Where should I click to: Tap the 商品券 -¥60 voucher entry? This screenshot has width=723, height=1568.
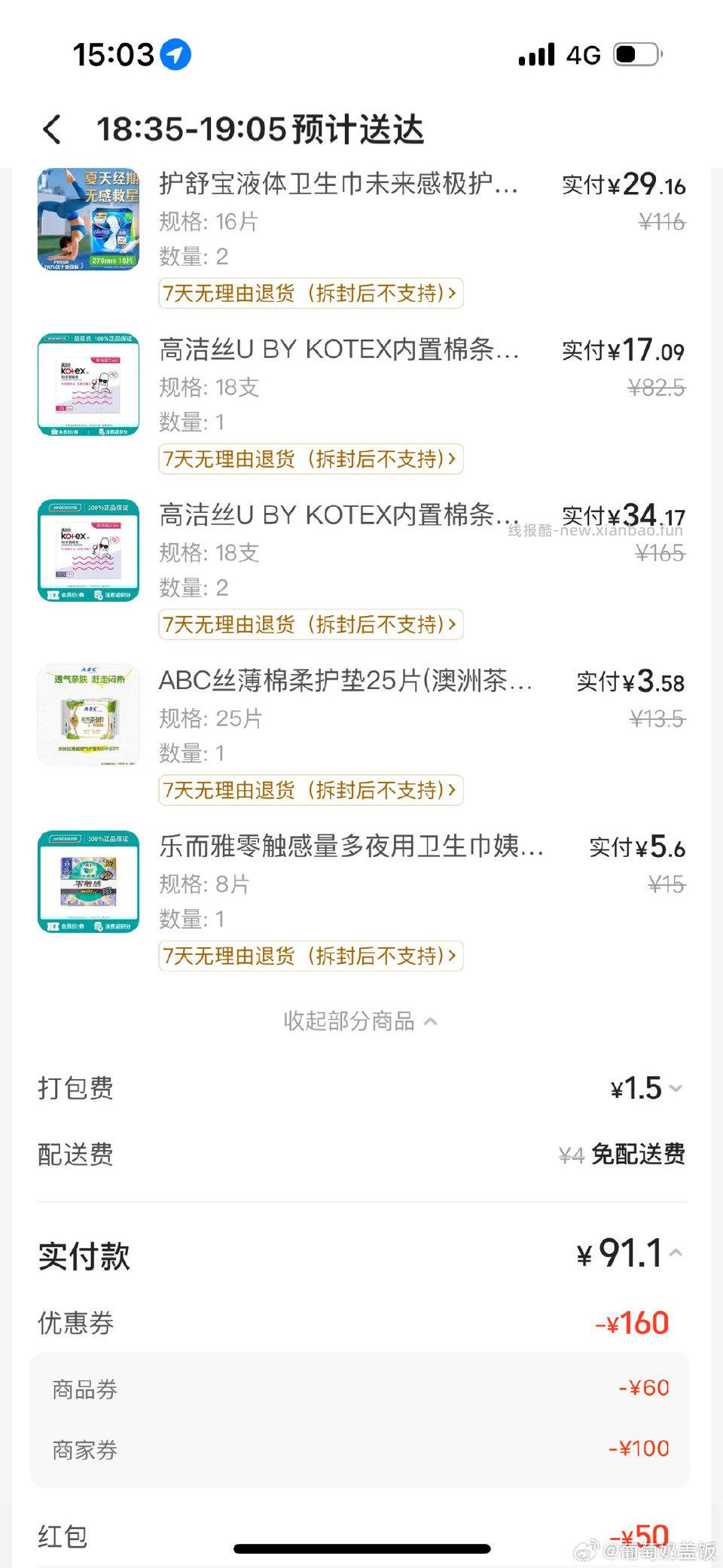tap(361, 1387)
